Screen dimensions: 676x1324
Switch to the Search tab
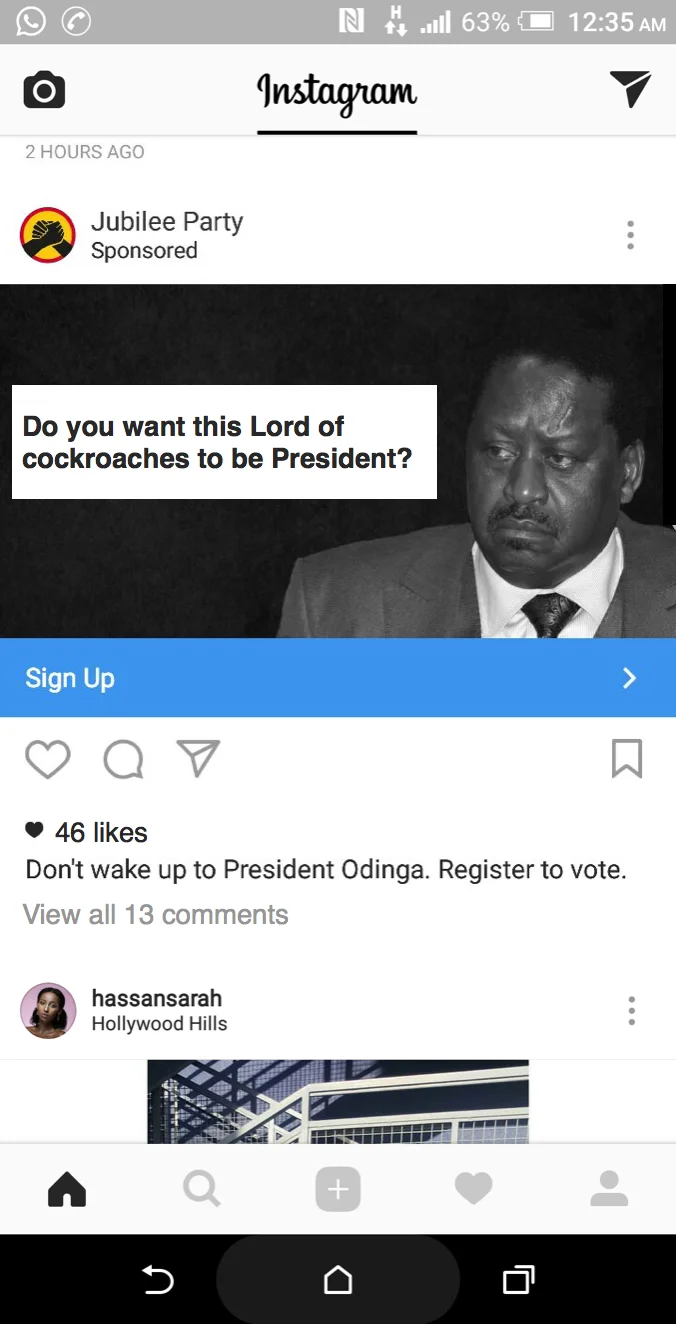(x=202, y=1189)
